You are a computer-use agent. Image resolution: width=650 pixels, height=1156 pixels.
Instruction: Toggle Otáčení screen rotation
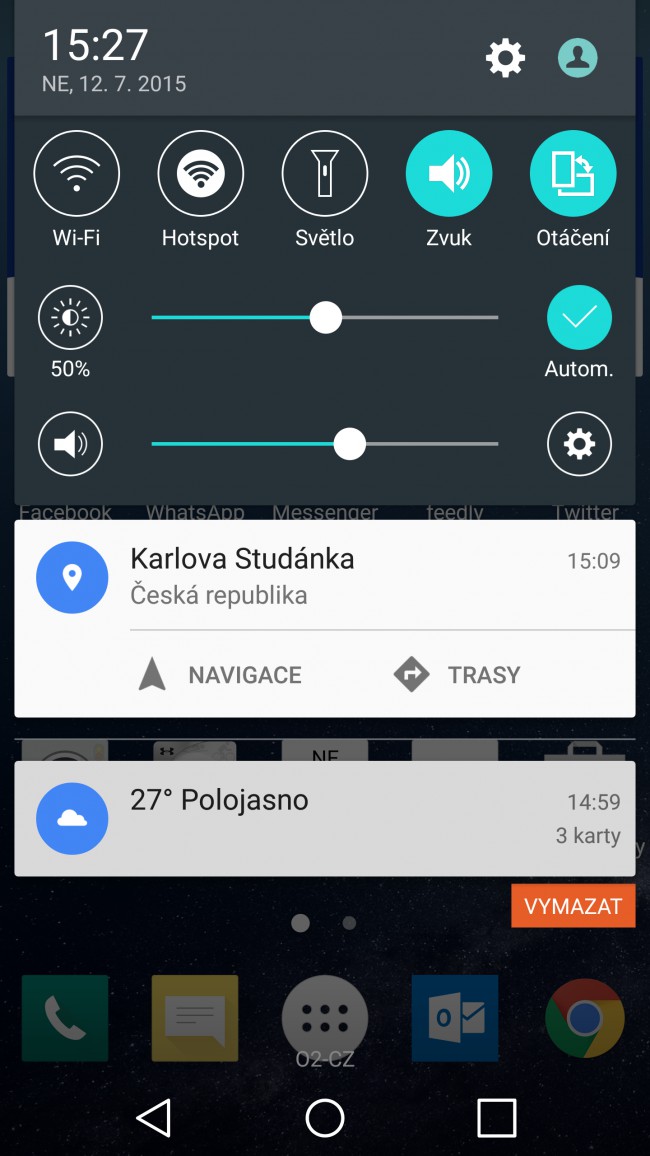(573, 174)
